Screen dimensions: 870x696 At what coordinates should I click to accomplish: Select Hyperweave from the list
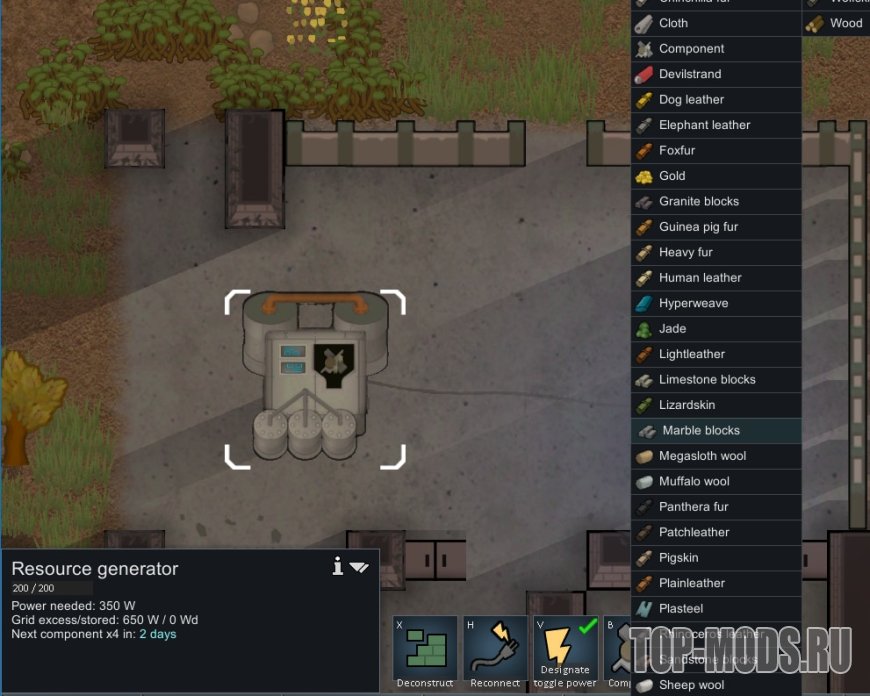click(716, 303)
